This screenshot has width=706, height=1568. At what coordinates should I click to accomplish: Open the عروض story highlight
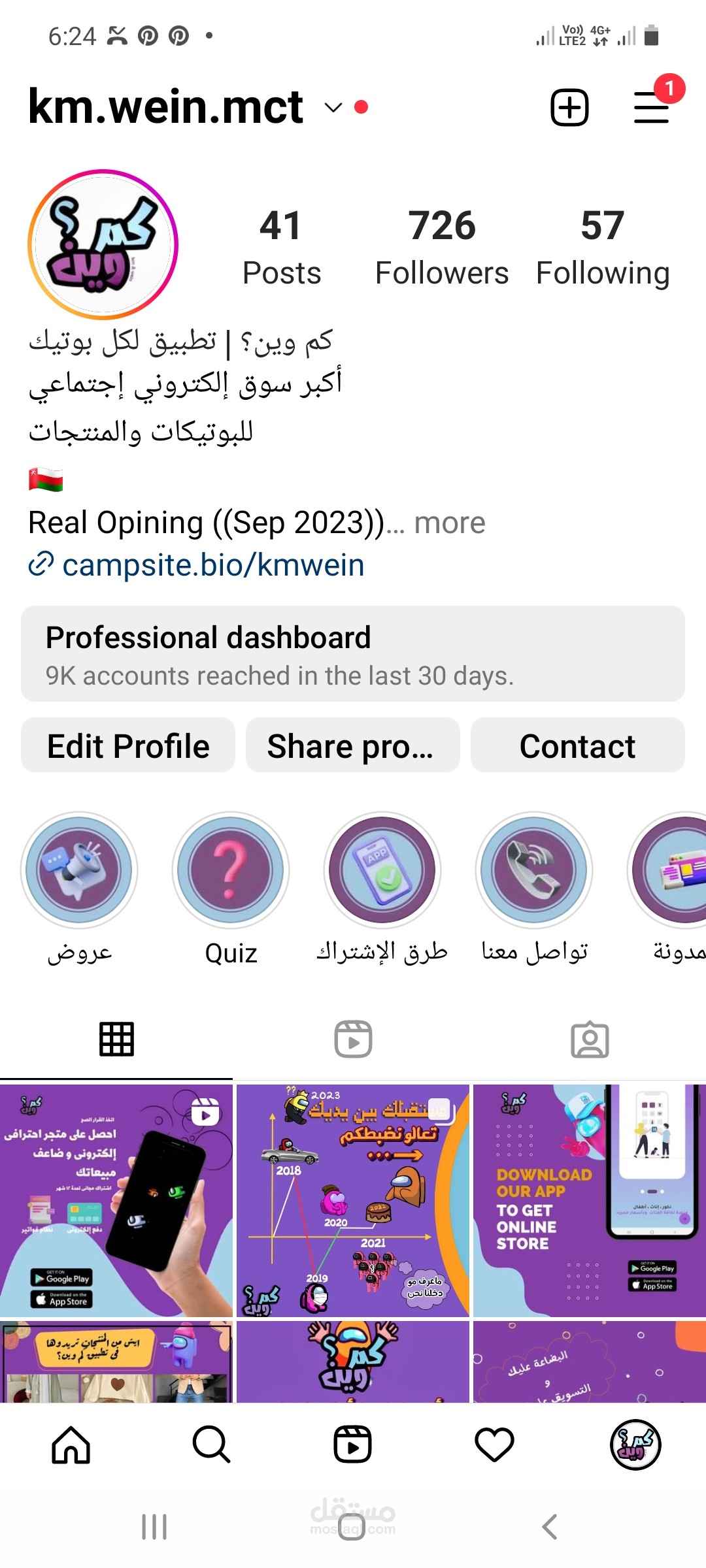[x=79, y=870]
